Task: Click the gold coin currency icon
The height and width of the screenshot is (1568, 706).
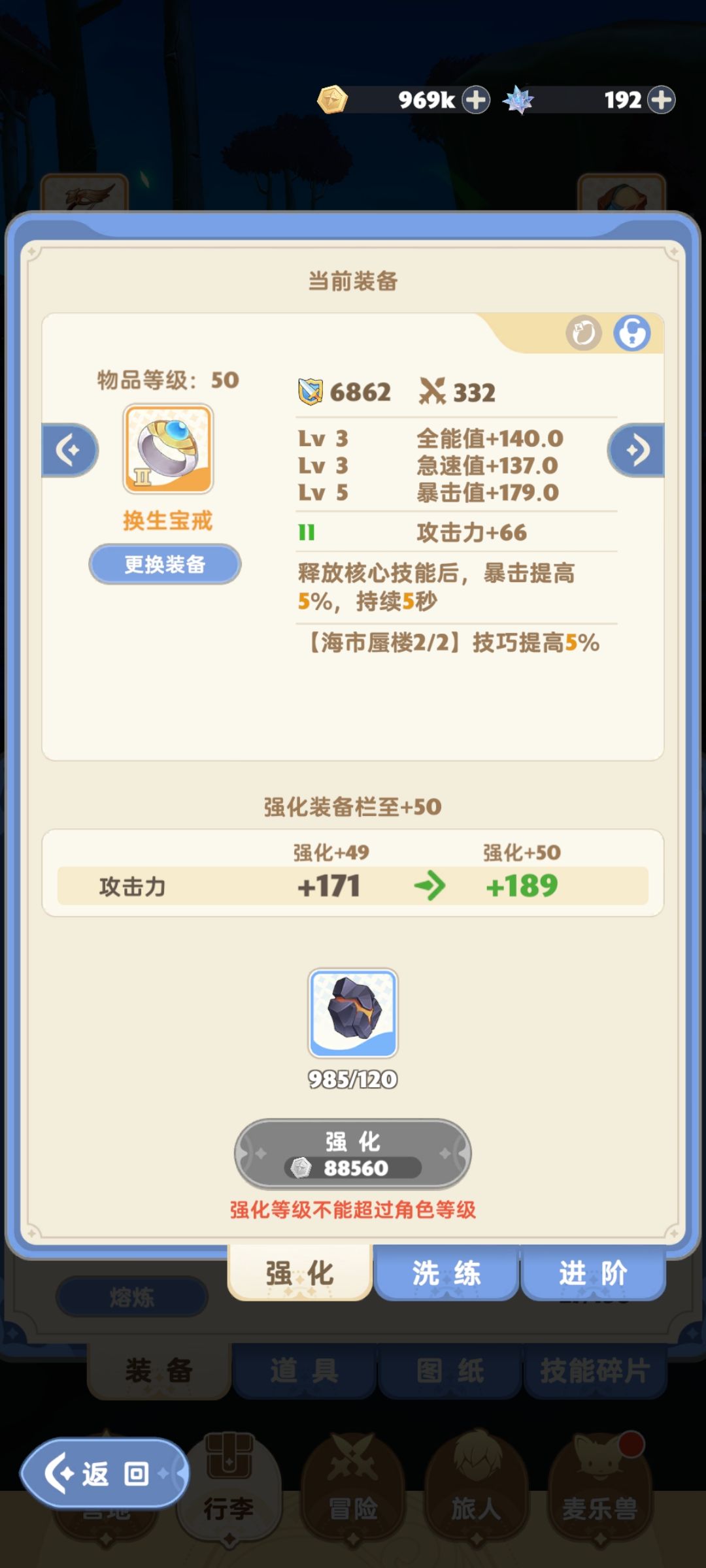Action: [x=335, y=100]
